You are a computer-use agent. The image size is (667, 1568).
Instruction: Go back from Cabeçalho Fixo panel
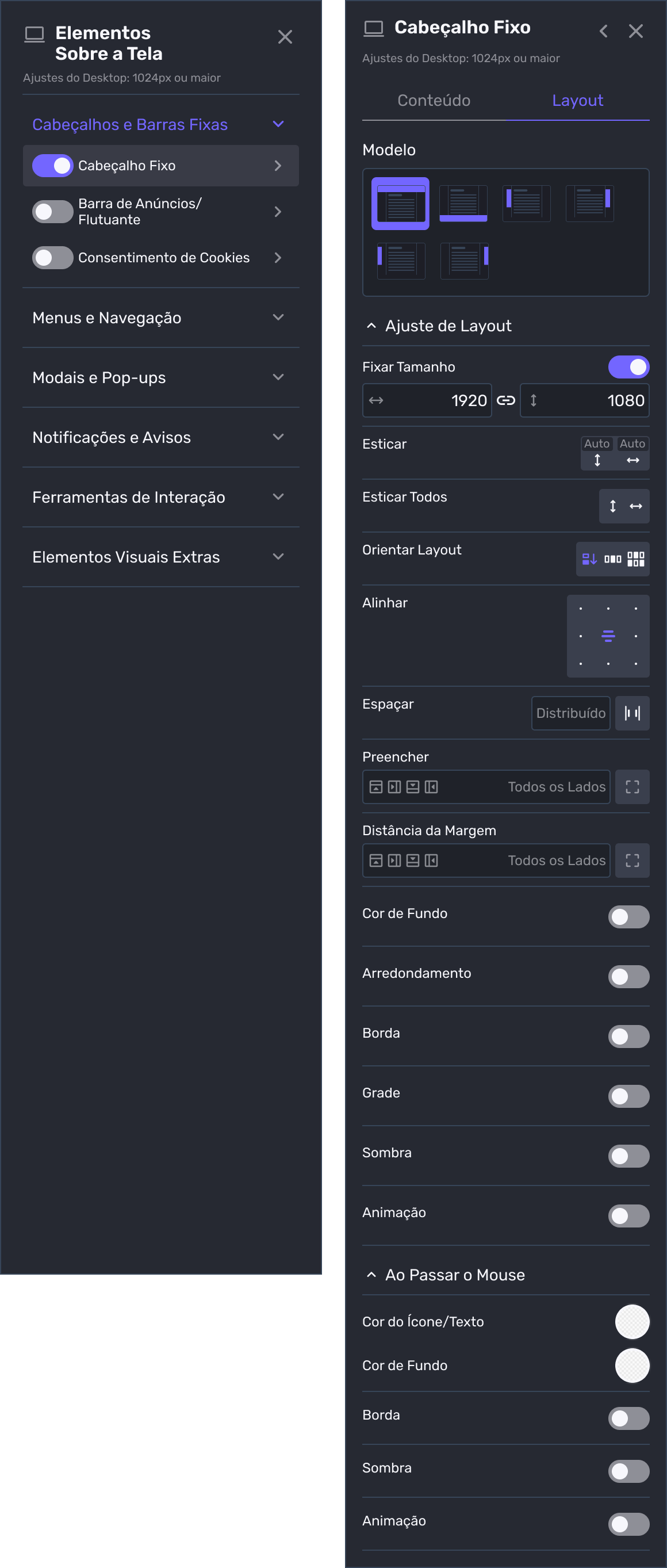[x=603, y=31]
